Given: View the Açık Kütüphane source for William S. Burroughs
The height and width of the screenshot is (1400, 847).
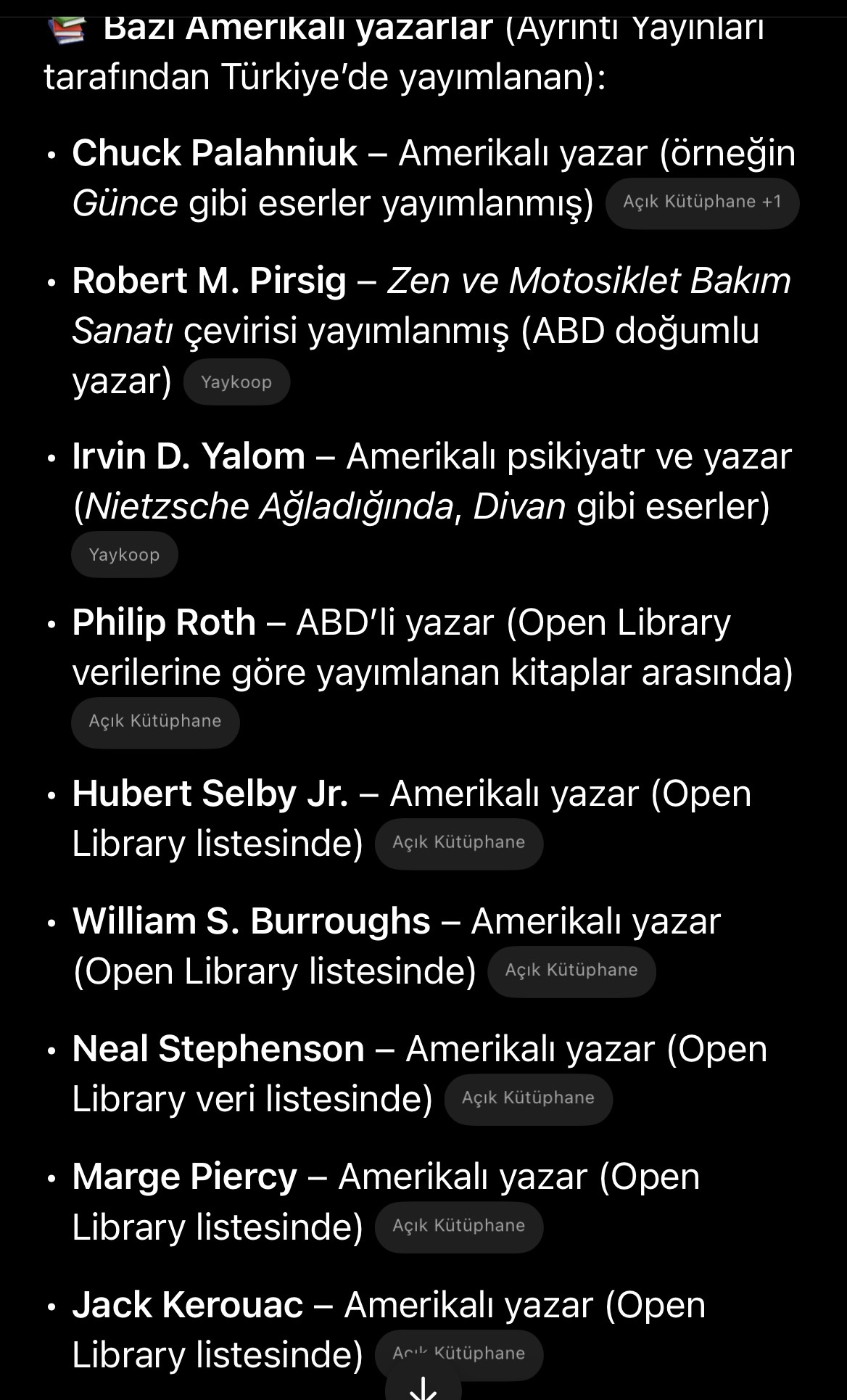Looking at the screenshot, I should [571, 971].
